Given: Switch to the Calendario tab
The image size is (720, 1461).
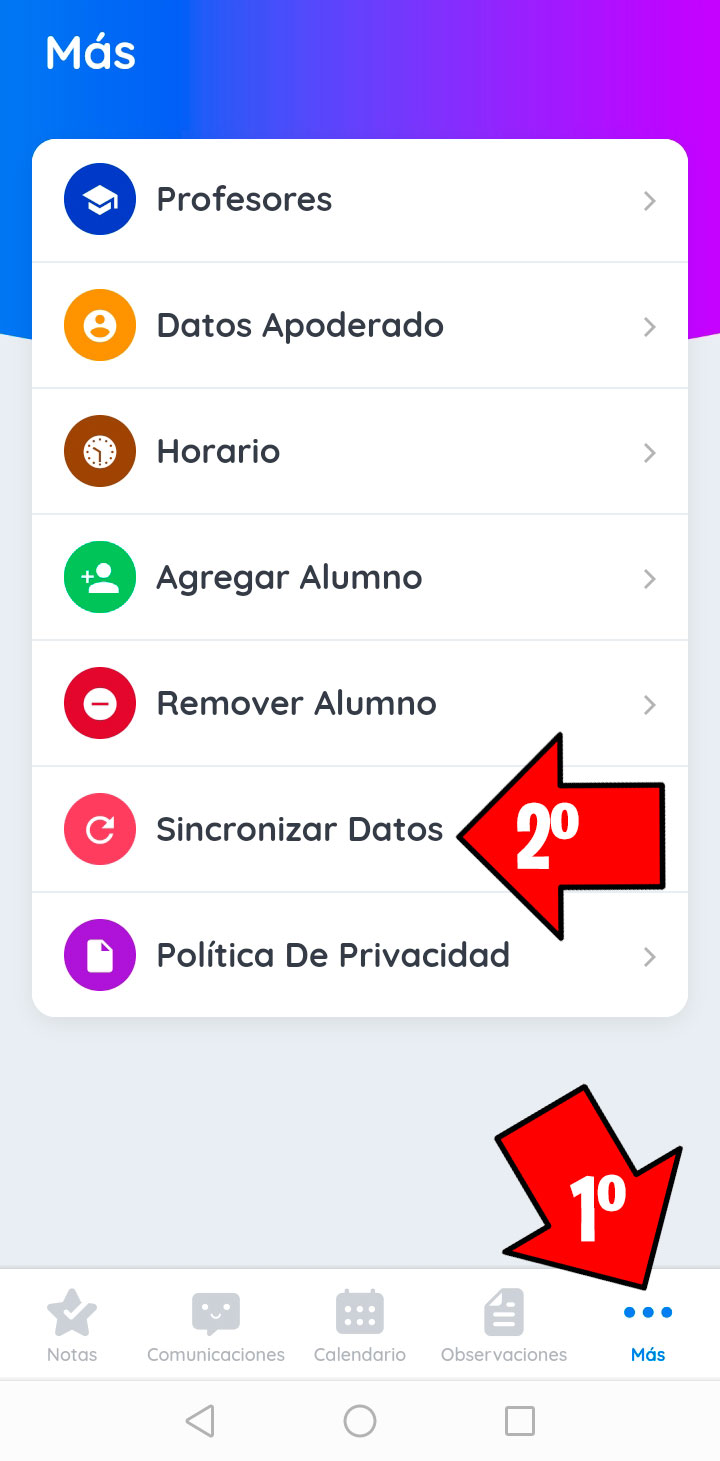Looking at the screenshot, I should tap(360, 1326).
